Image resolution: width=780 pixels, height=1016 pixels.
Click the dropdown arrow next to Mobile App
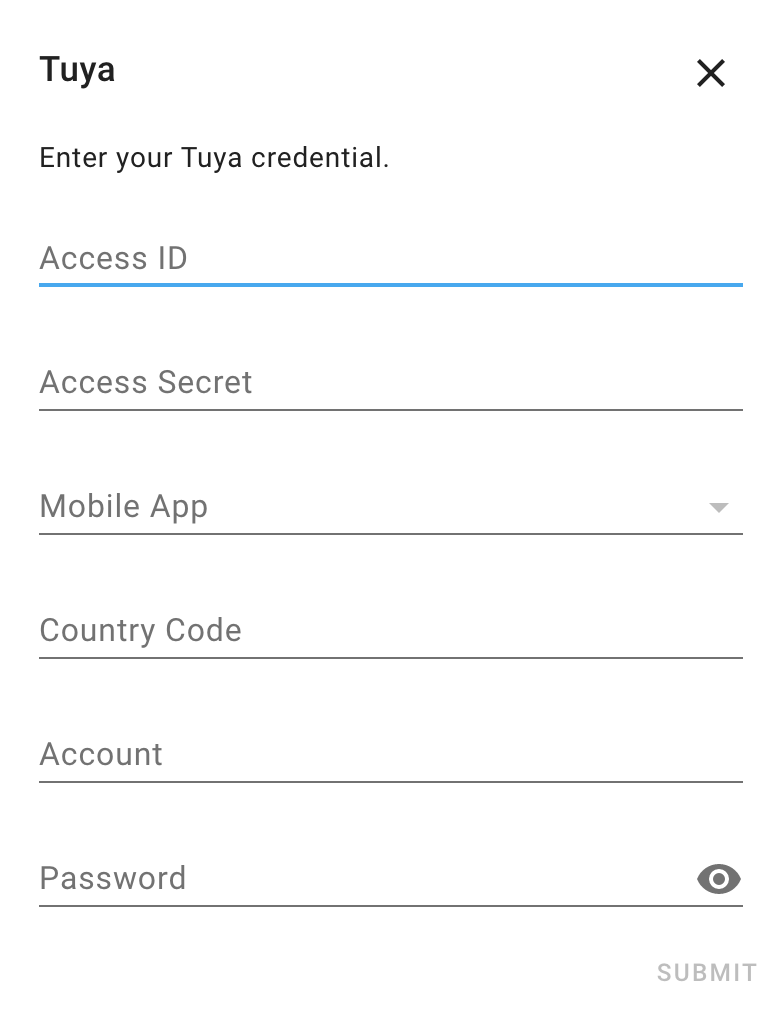718,507
